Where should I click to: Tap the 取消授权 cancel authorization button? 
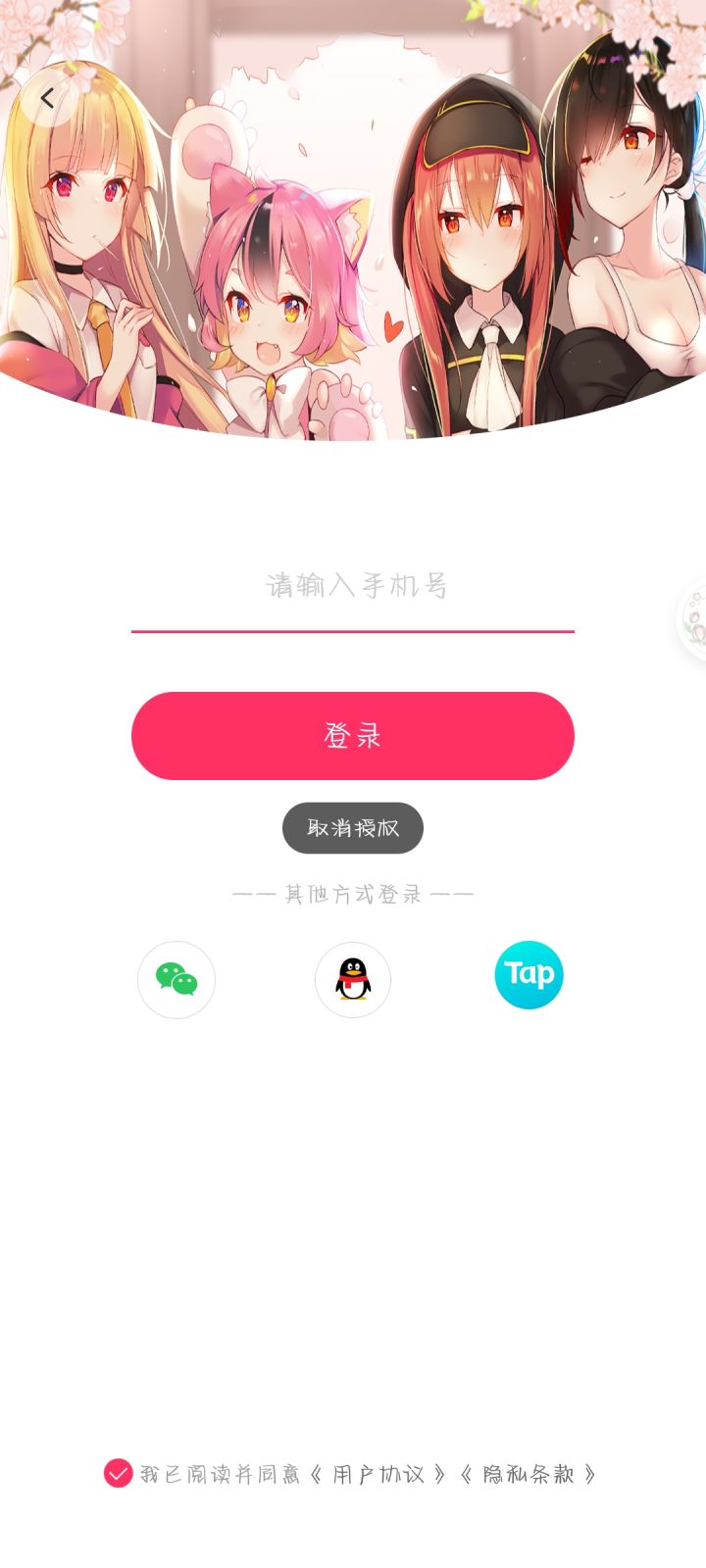click(x=353, y=828)
